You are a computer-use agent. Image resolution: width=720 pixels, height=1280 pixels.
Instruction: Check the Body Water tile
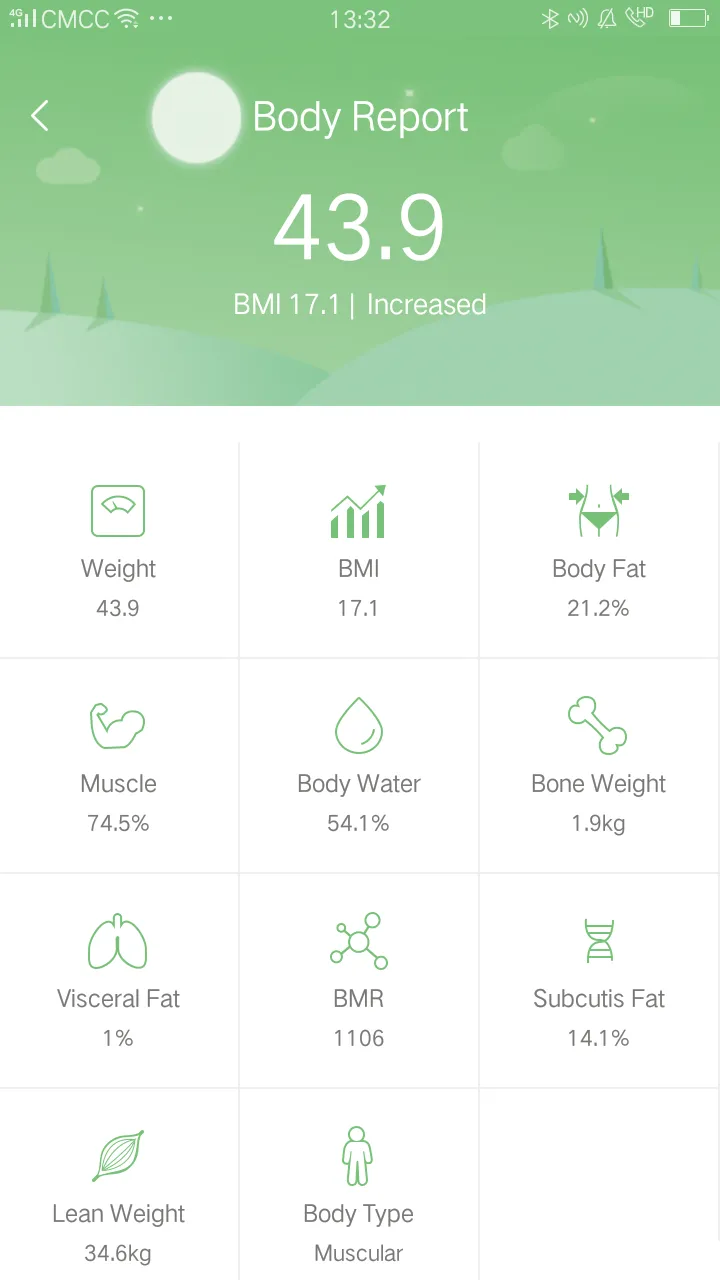pos(358,765)
